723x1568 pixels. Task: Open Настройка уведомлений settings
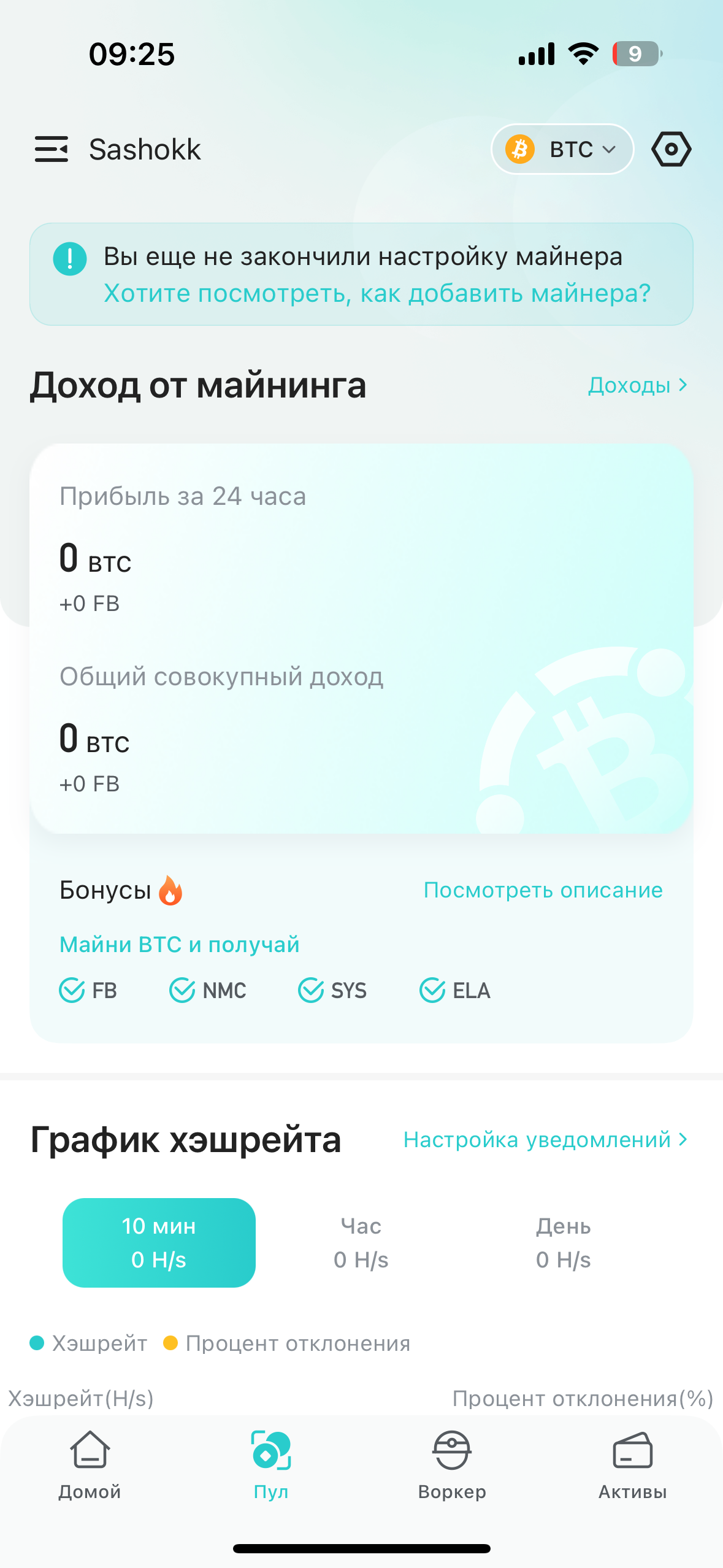coord(545,1140)
